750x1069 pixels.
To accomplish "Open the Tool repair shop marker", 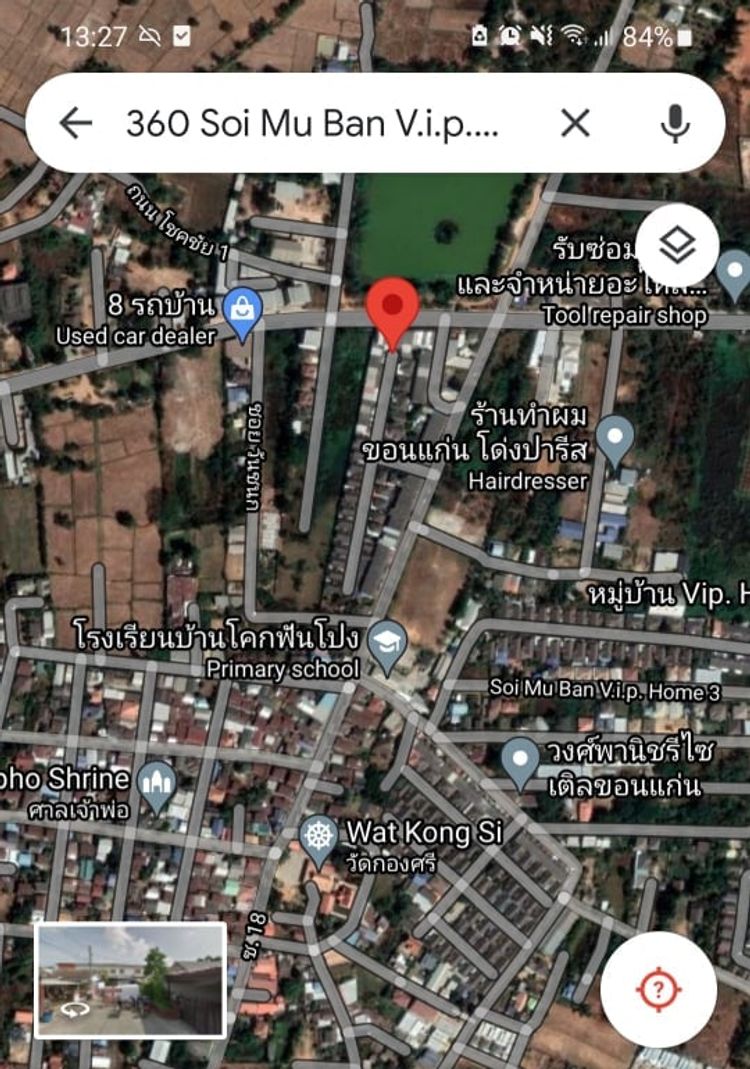I will (x=735, y=270).
